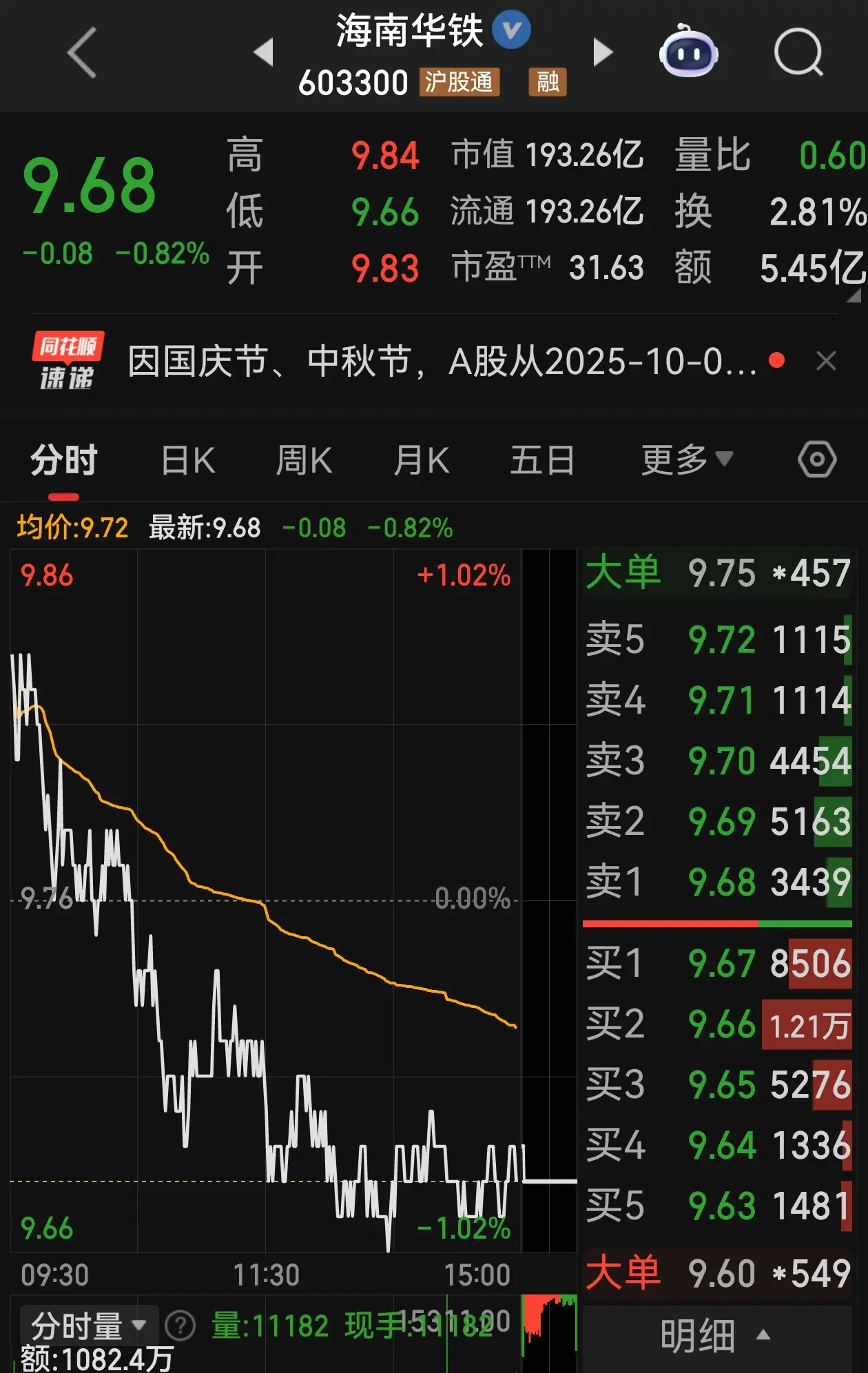The width and height of the screenshot is (868, 1373).
Task: Go to next stock with right arrow
Action: [601, 52]
